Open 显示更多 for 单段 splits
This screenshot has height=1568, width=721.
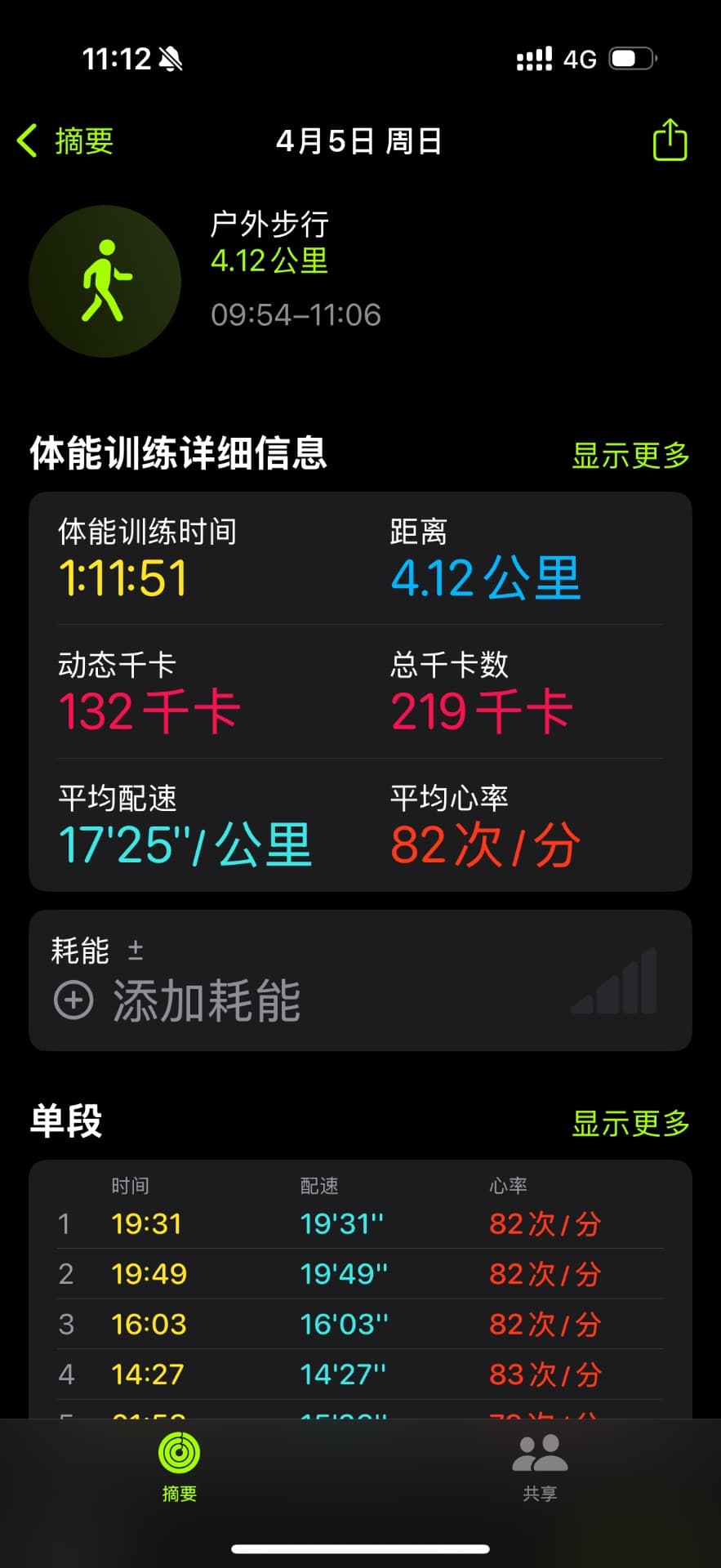[630, 1122]
